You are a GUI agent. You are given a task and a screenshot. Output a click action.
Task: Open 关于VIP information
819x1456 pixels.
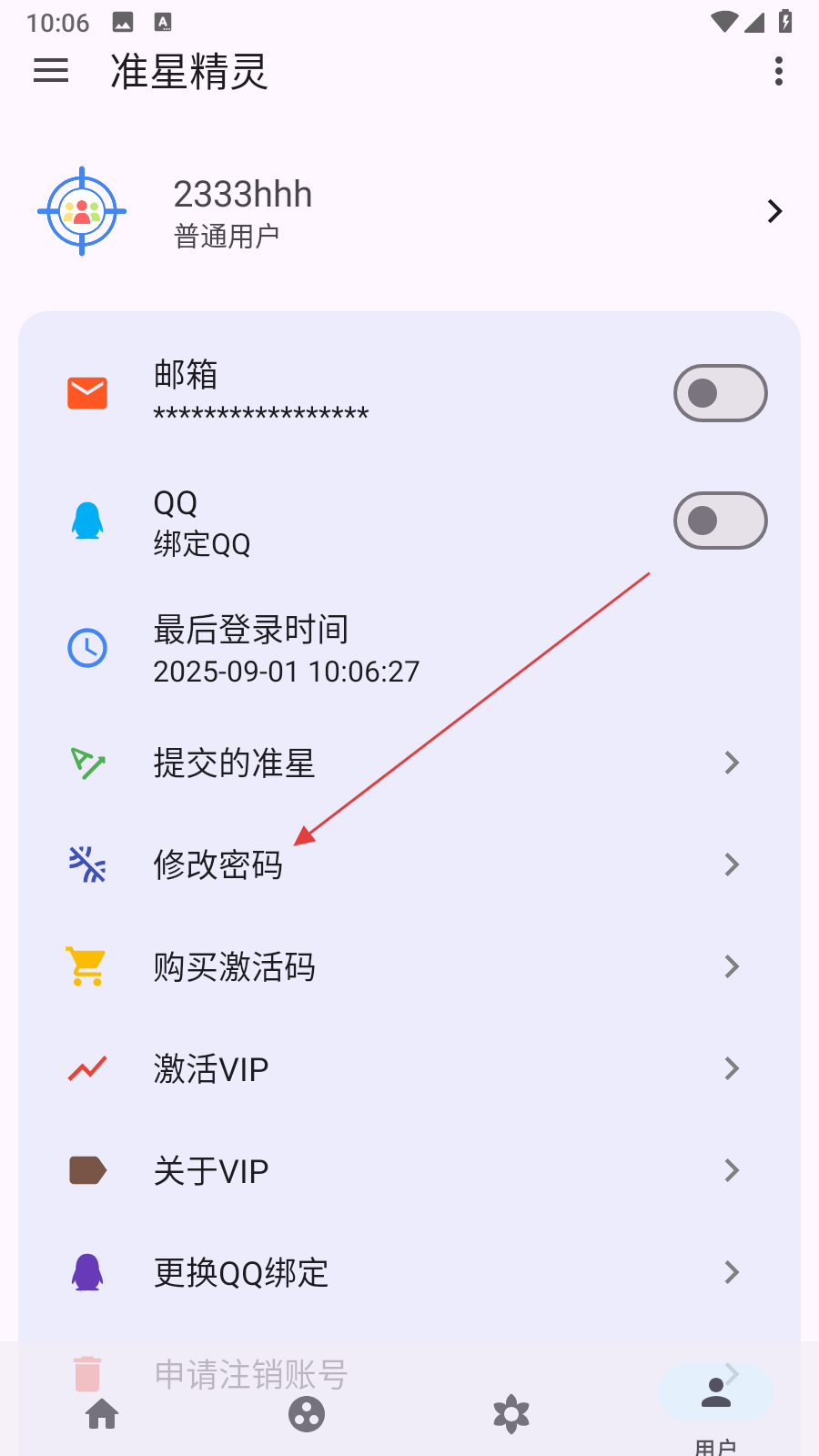pos(409,1170)
